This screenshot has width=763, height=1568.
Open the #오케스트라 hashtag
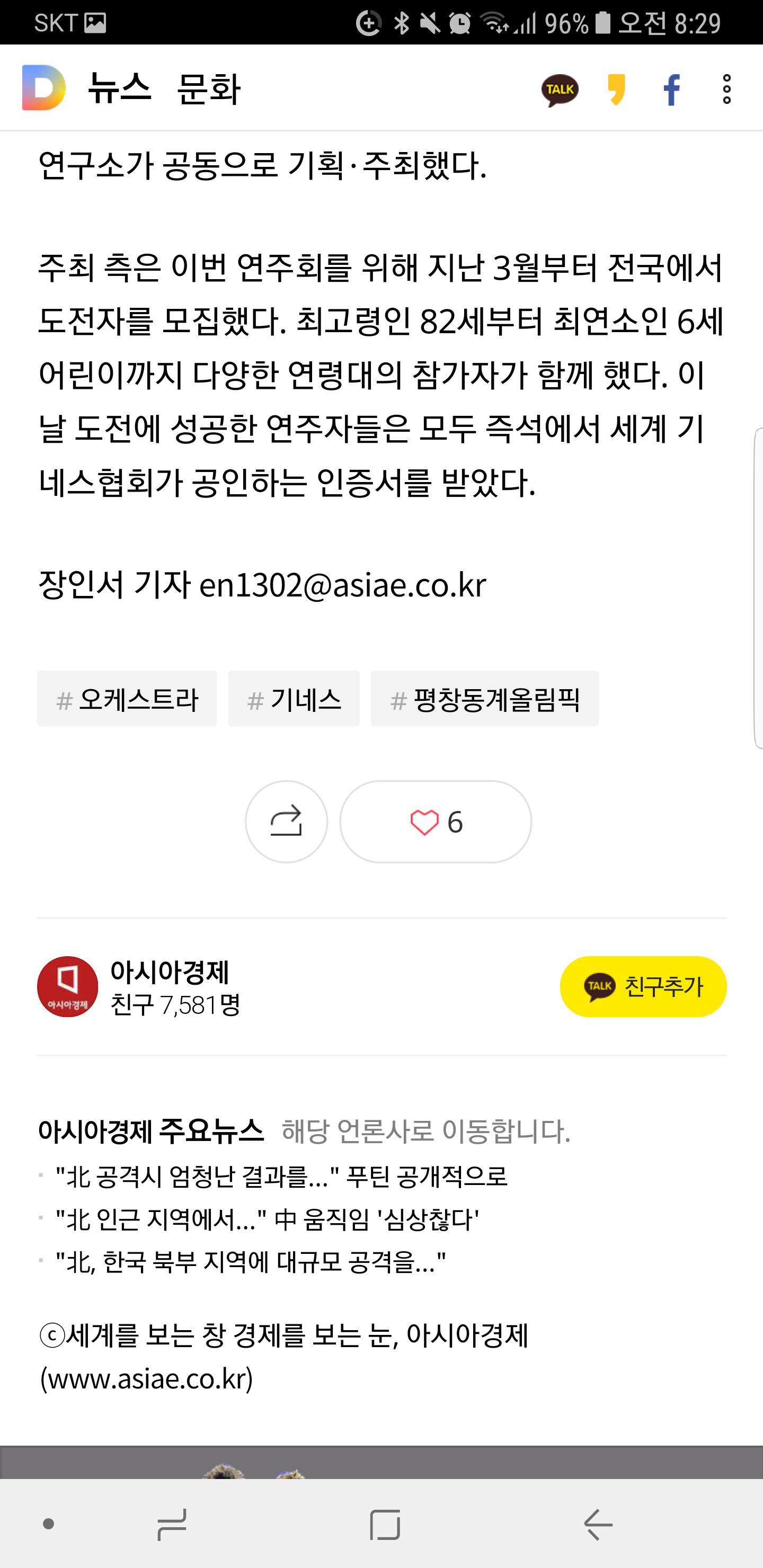point(127,699)
